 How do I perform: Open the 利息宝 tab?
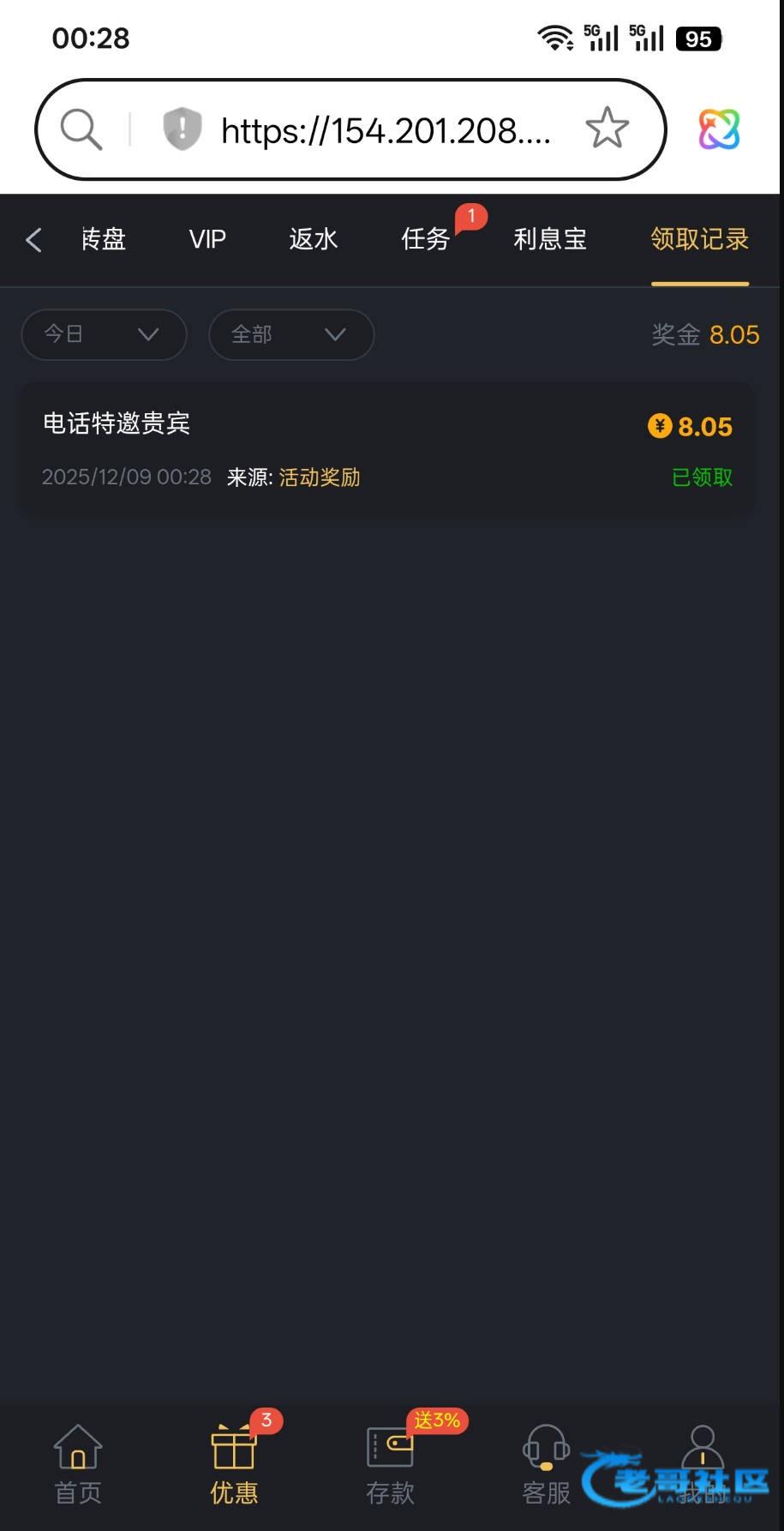tap(550, 239)
